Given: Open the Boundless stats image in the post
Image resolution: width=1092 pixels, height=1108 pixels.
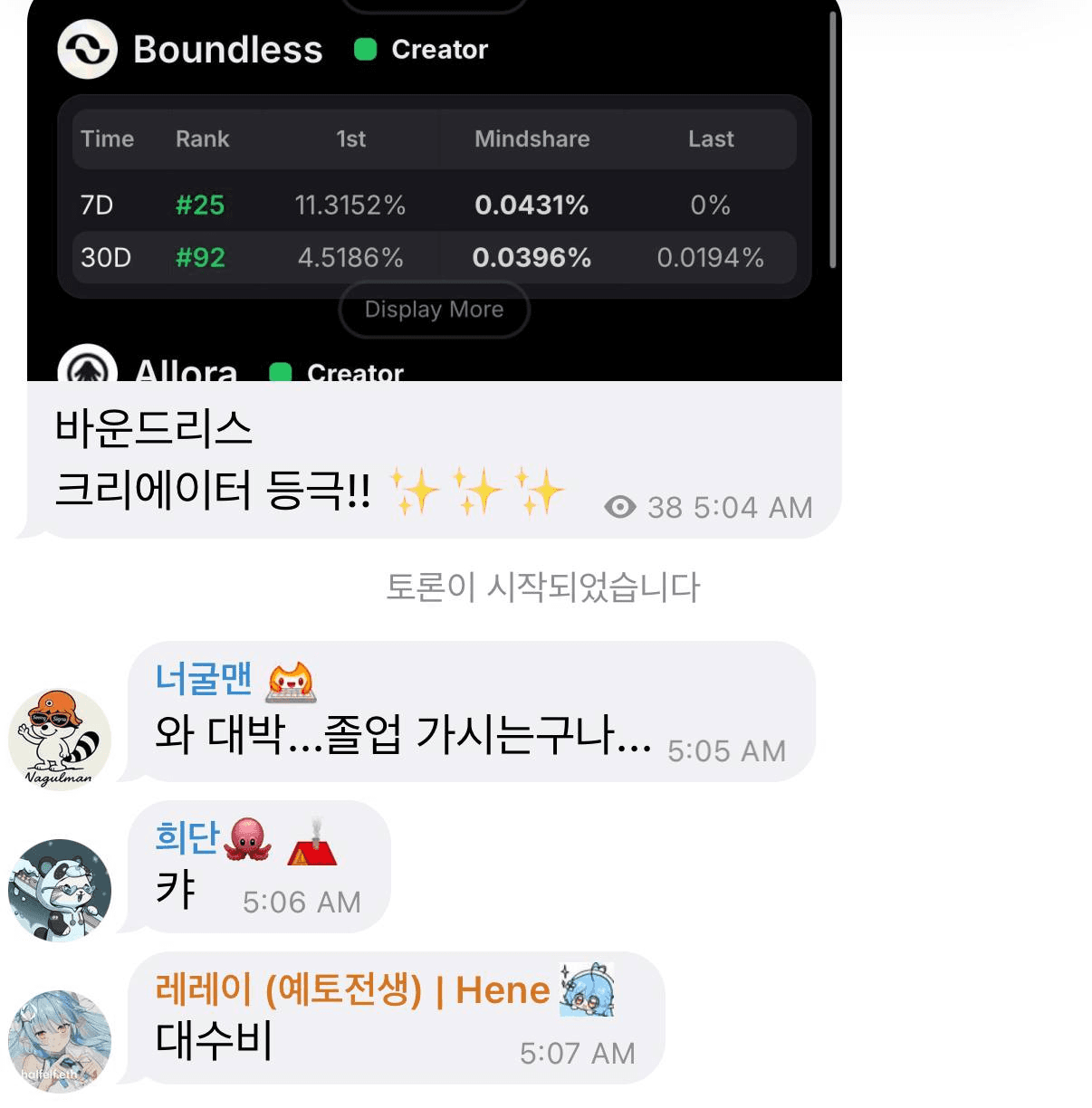Looking at the screenshot, I should tap(435, 190).
